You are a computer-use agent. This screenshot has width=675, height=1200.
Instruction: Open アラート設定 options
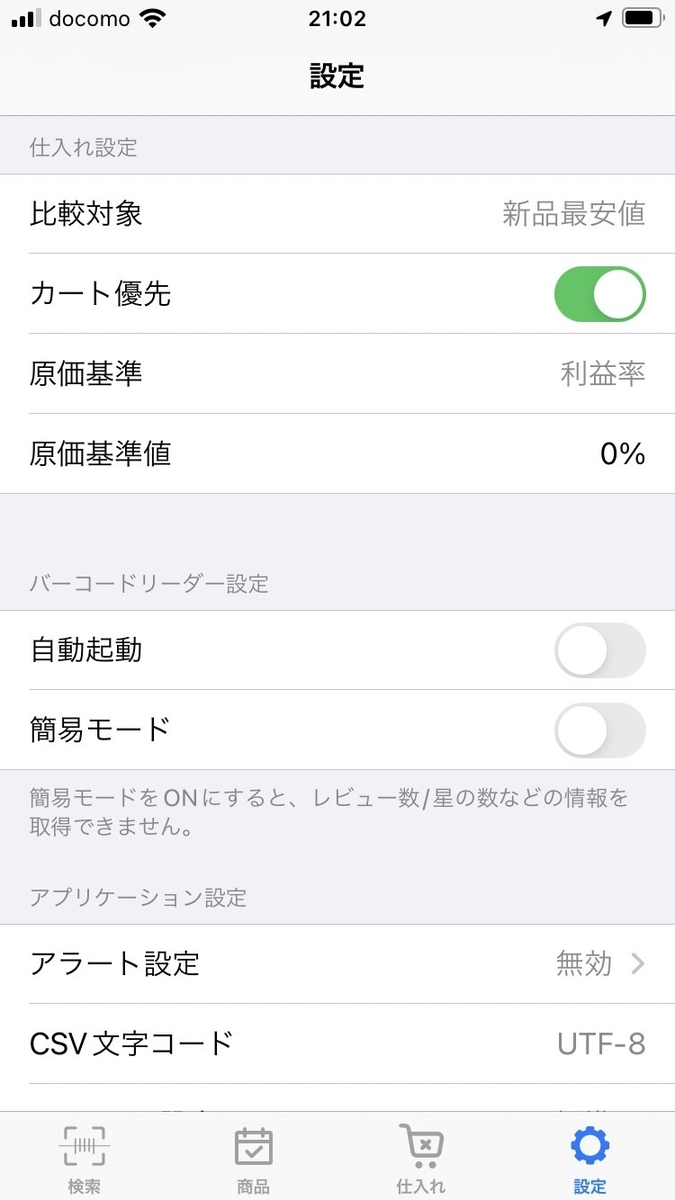click(337, 964)
